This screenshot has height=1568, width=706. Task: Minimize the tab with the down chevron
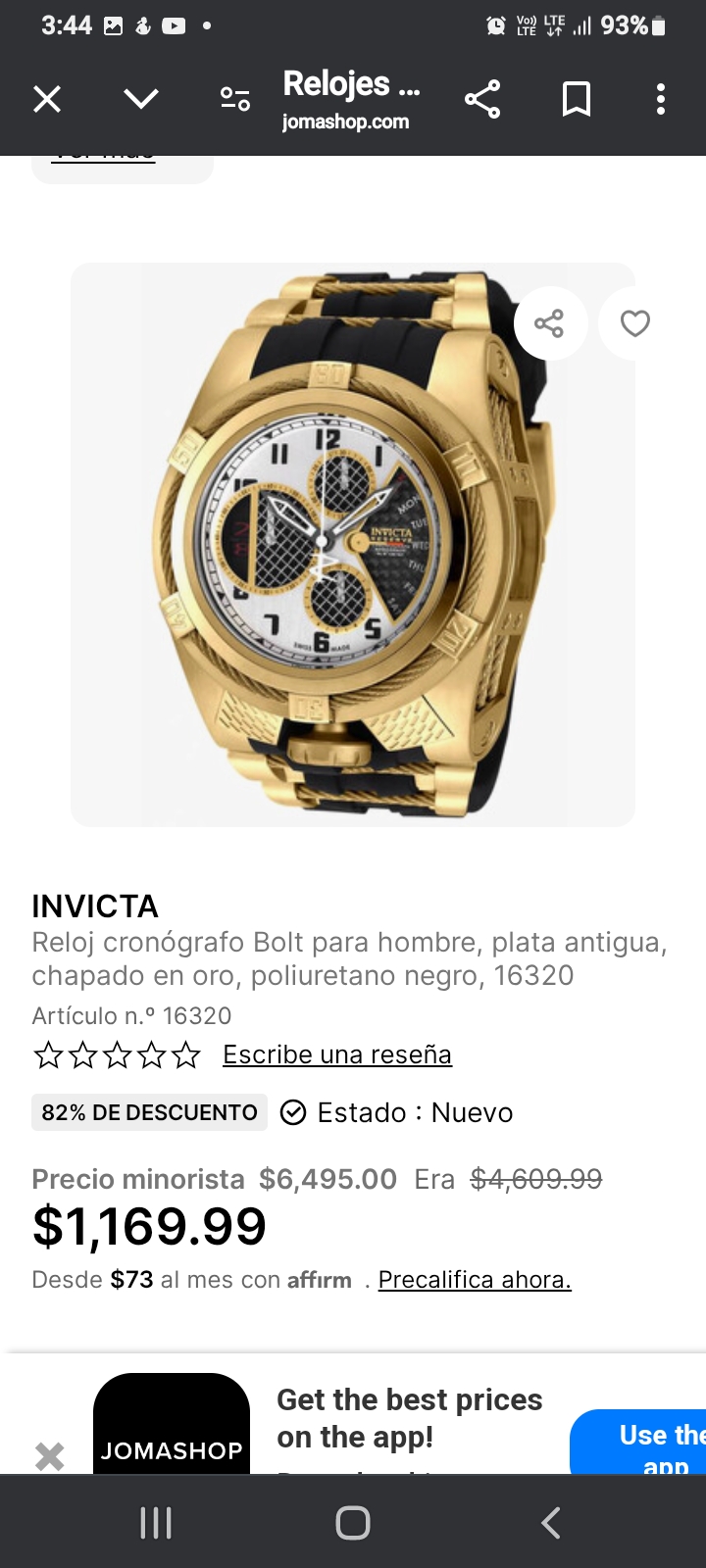(141, 99)
